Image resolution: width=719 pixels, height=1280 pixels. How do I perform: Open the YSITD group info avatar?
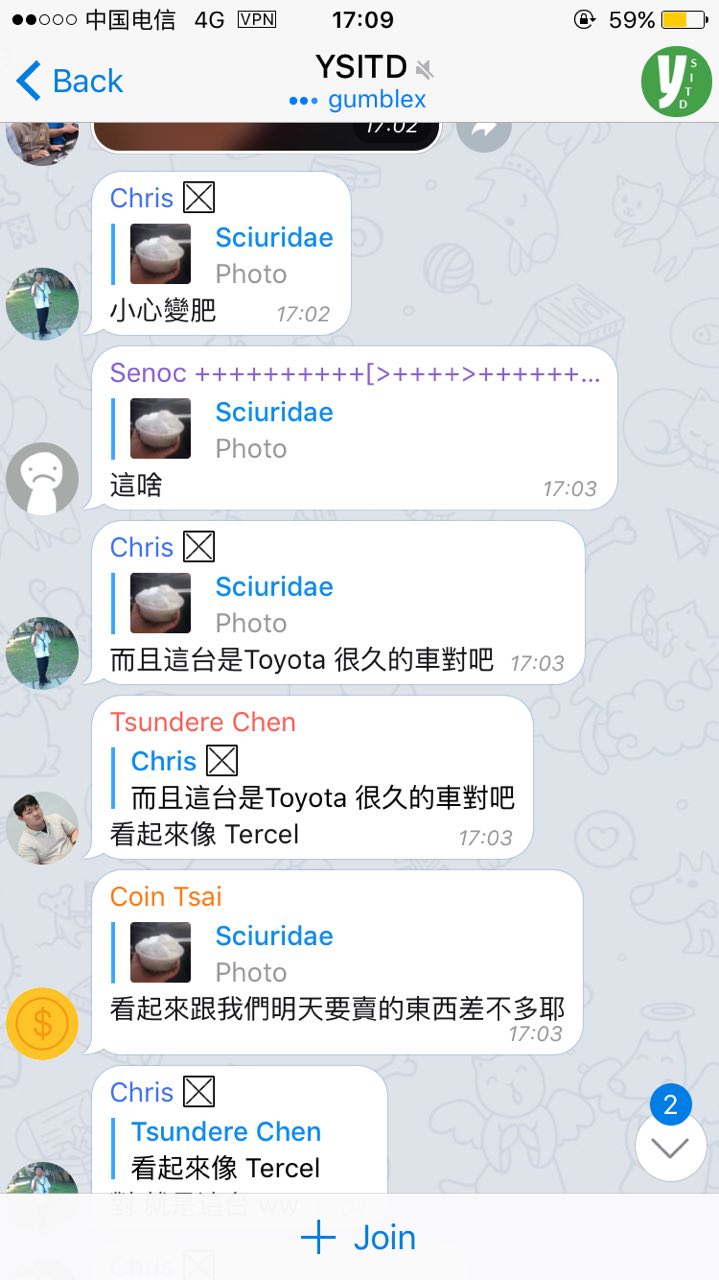point(676,81)
